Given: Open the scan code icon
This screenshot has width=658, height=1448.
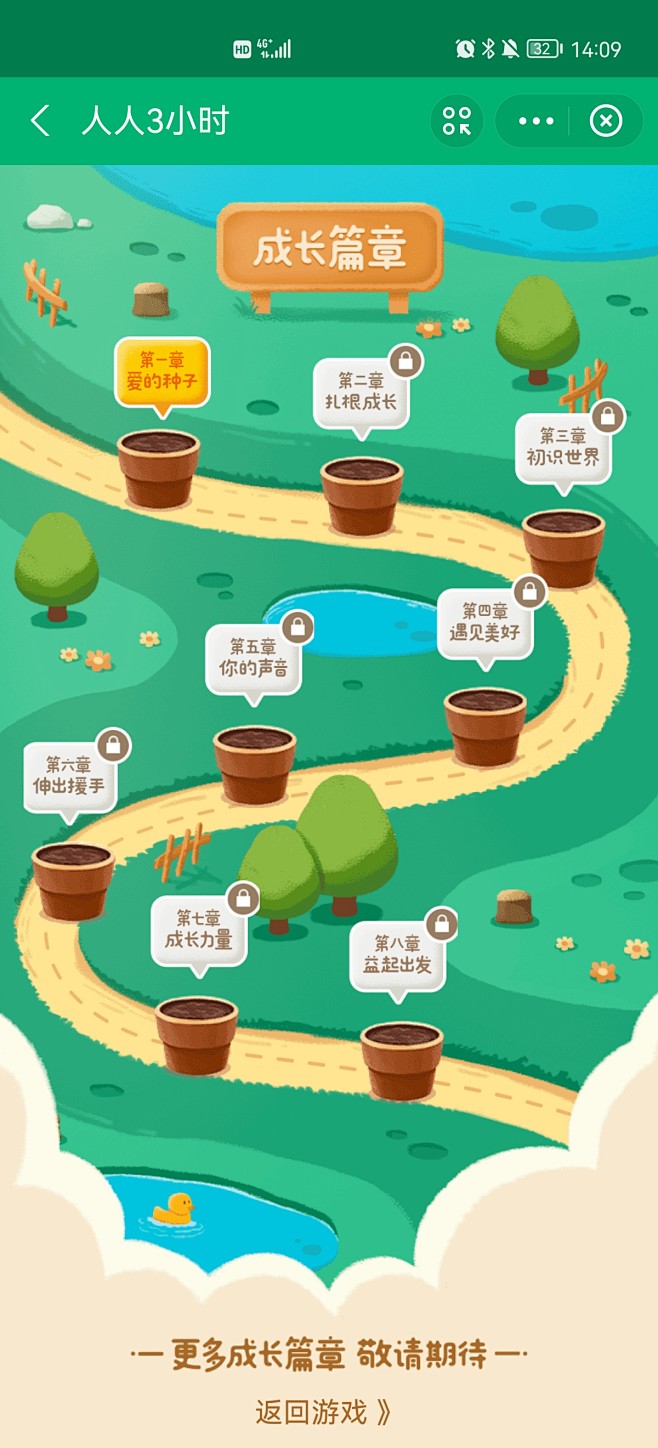Looking at the screenshot, I should coord(457,122).
